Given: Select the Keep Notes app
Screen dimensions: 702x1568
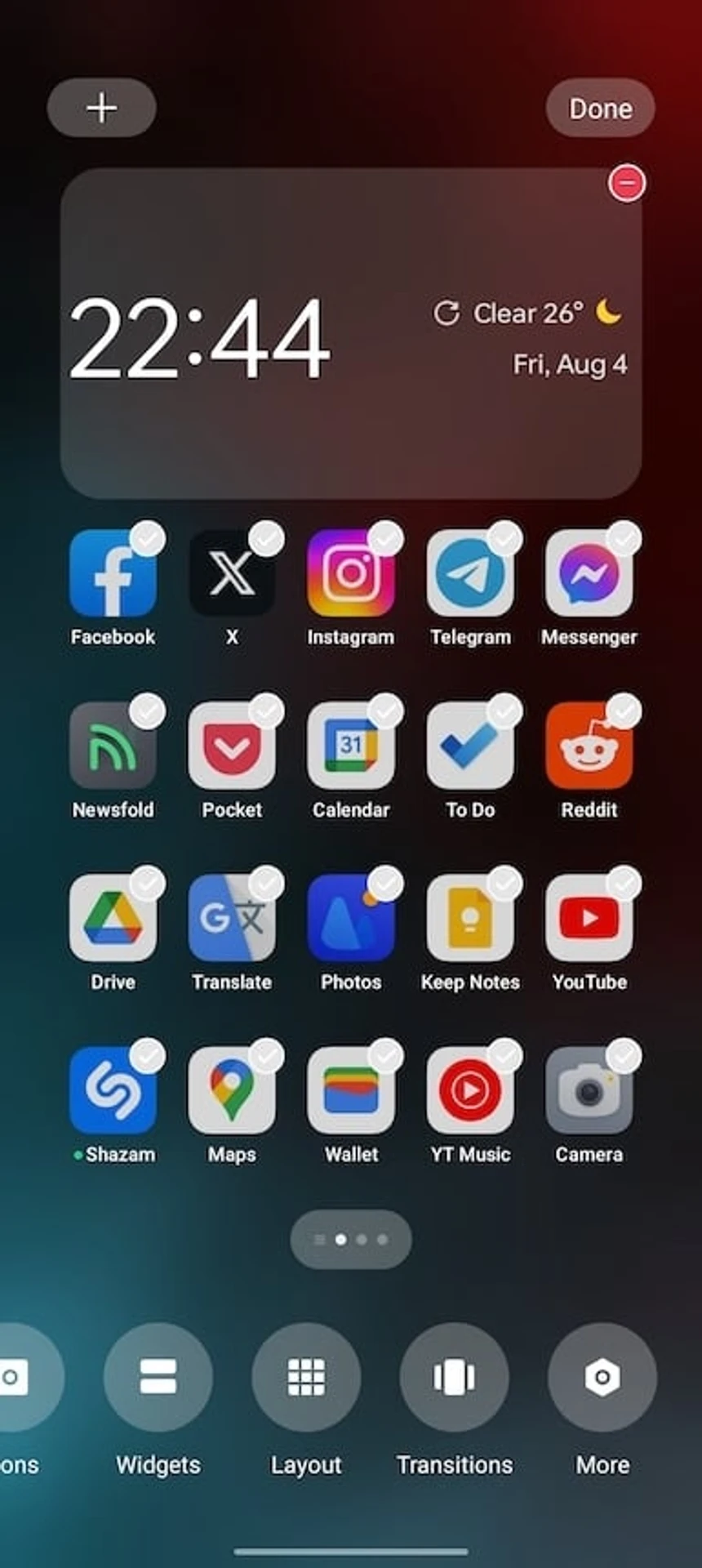Looking at the screenshot, I should coord(470,919).
